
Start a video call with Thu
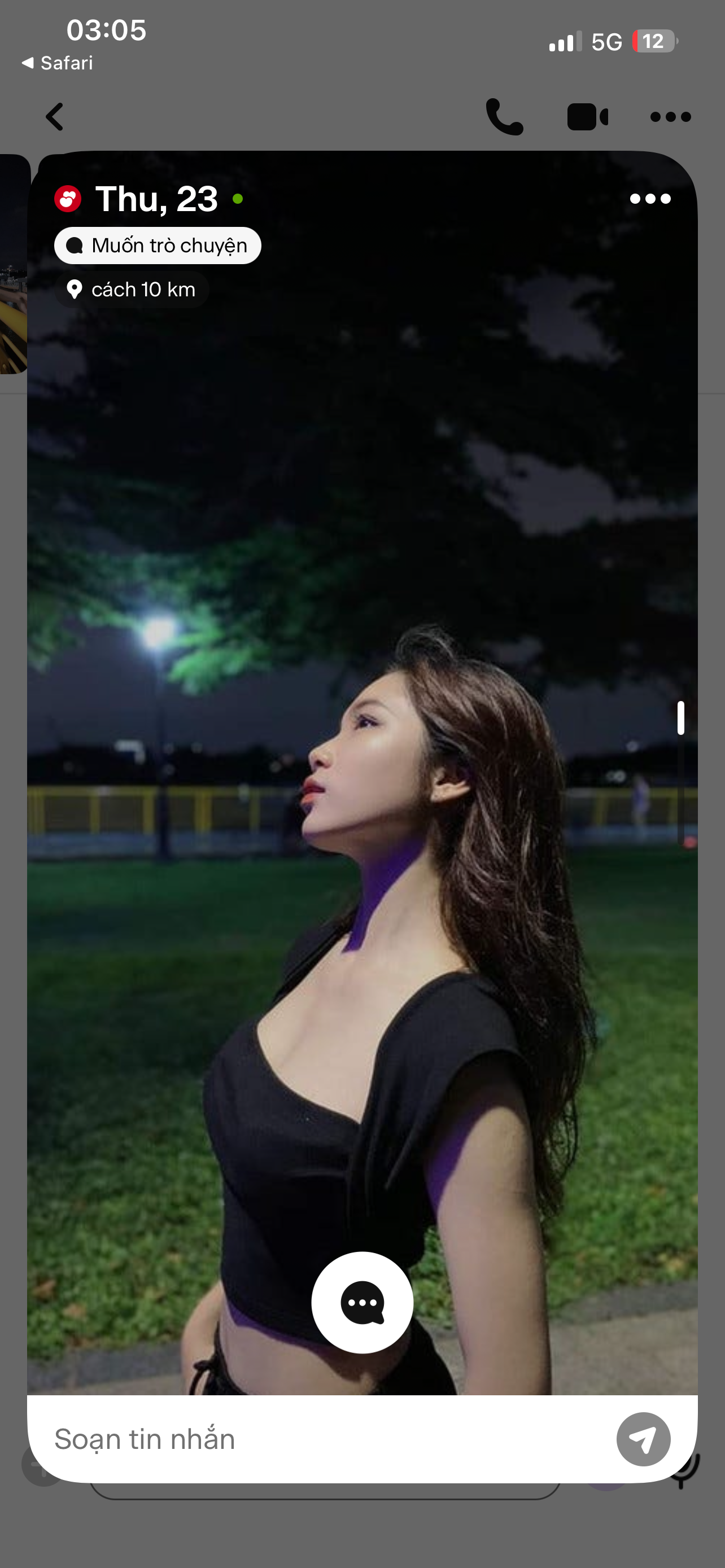[588, 117]
